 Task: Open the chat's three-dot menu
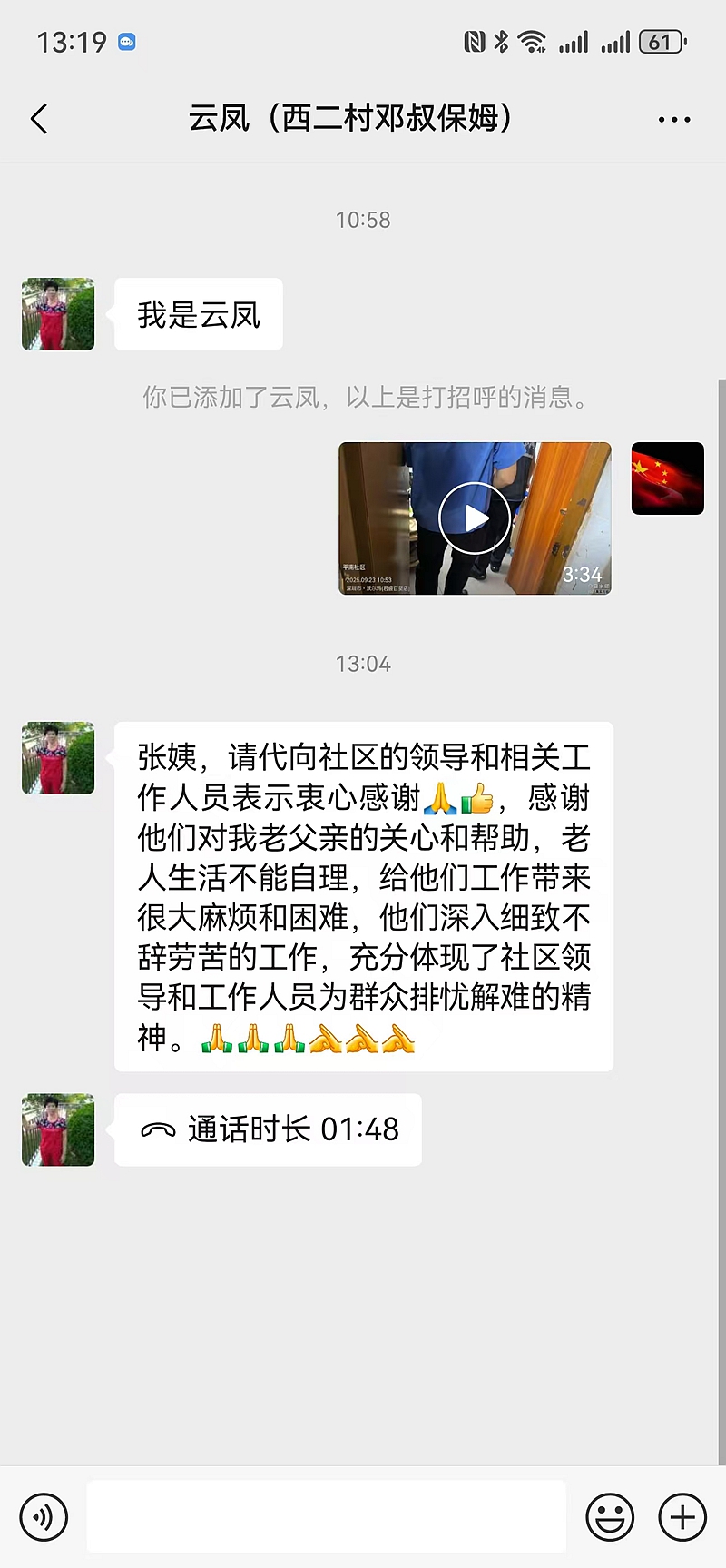tap(673, 119)
